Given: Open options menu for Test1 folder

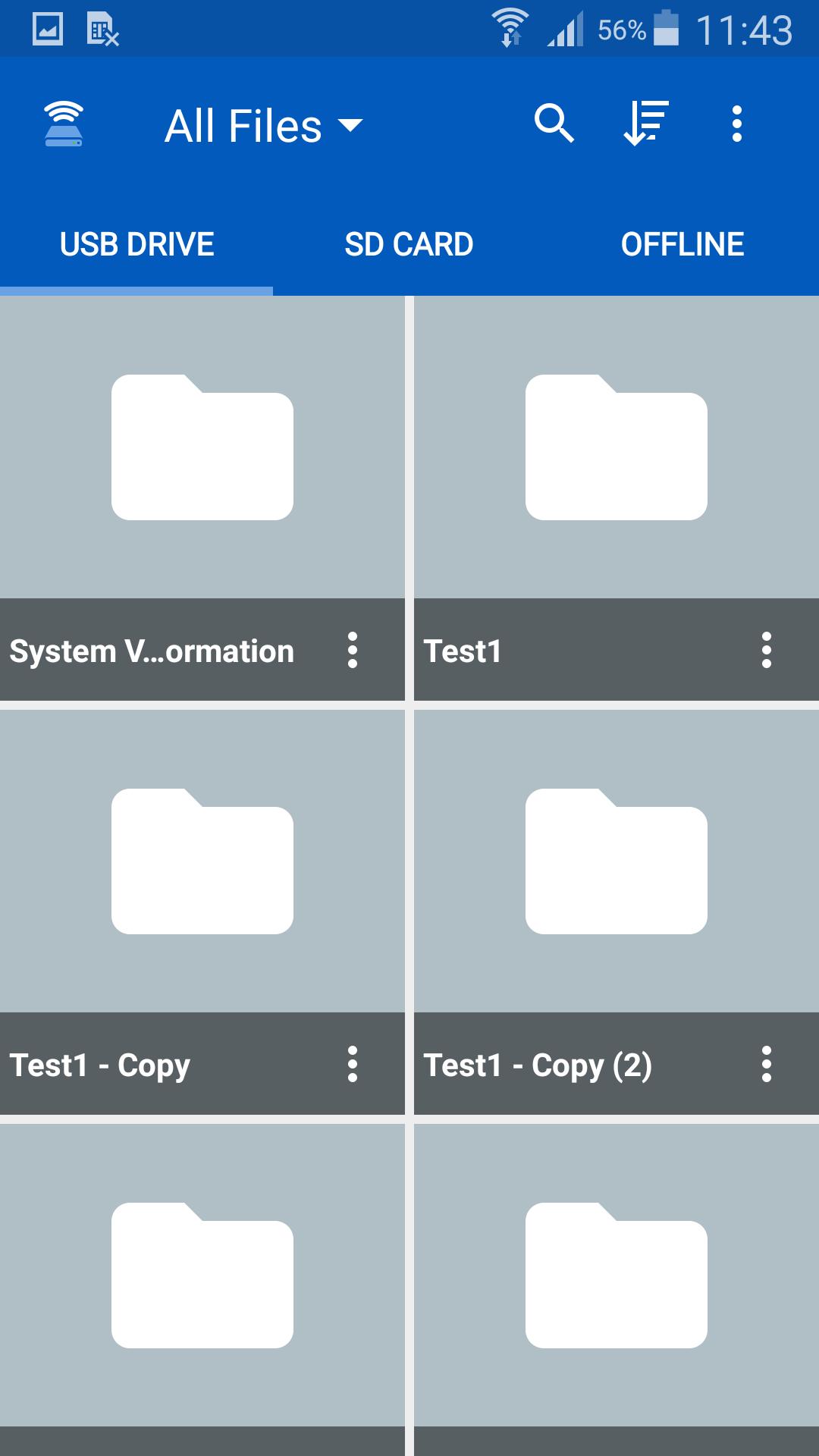Looking at the screenshot, I should coord(766,650).
